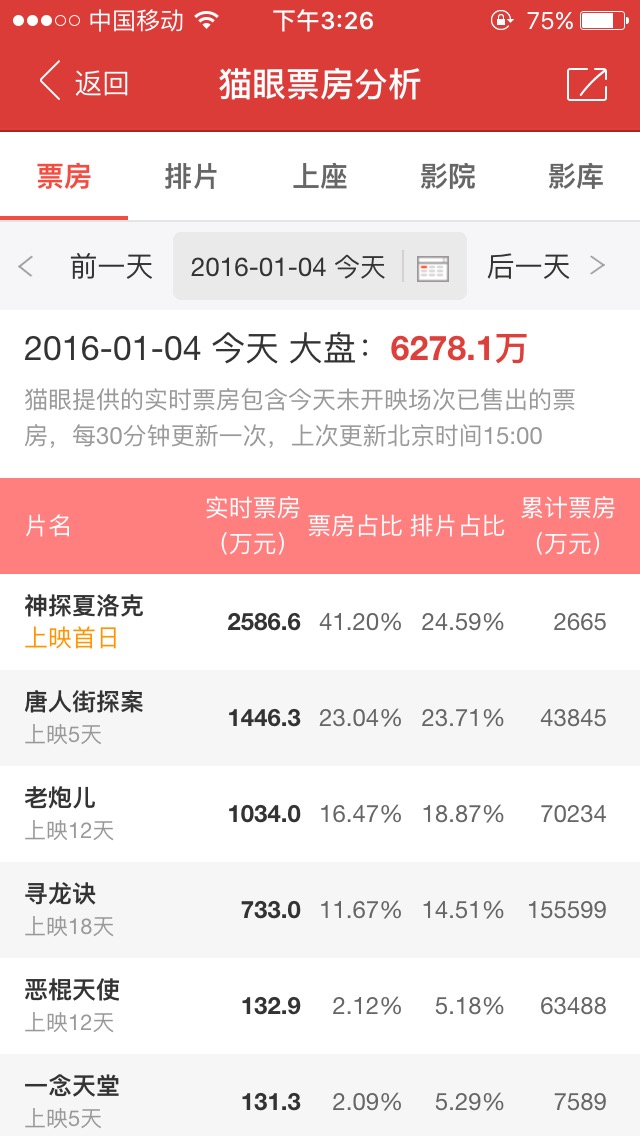Tap the 返回 back button

[x=83, y=83]
